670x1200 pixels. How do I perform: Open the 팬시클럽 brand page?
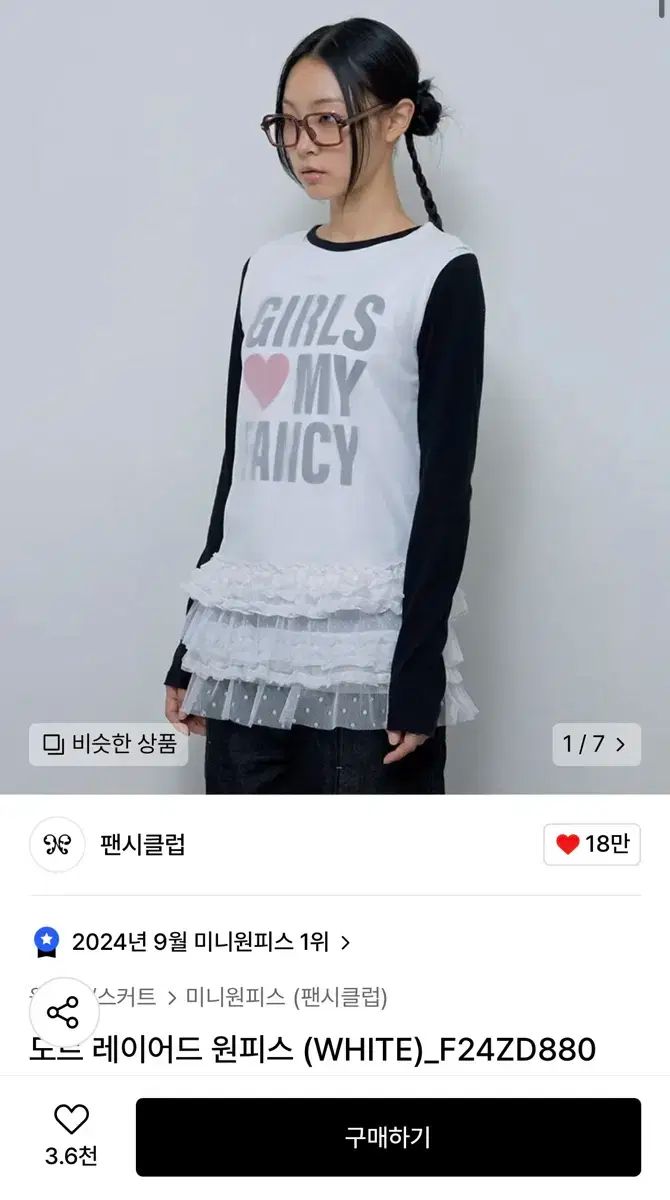point(142,844)
